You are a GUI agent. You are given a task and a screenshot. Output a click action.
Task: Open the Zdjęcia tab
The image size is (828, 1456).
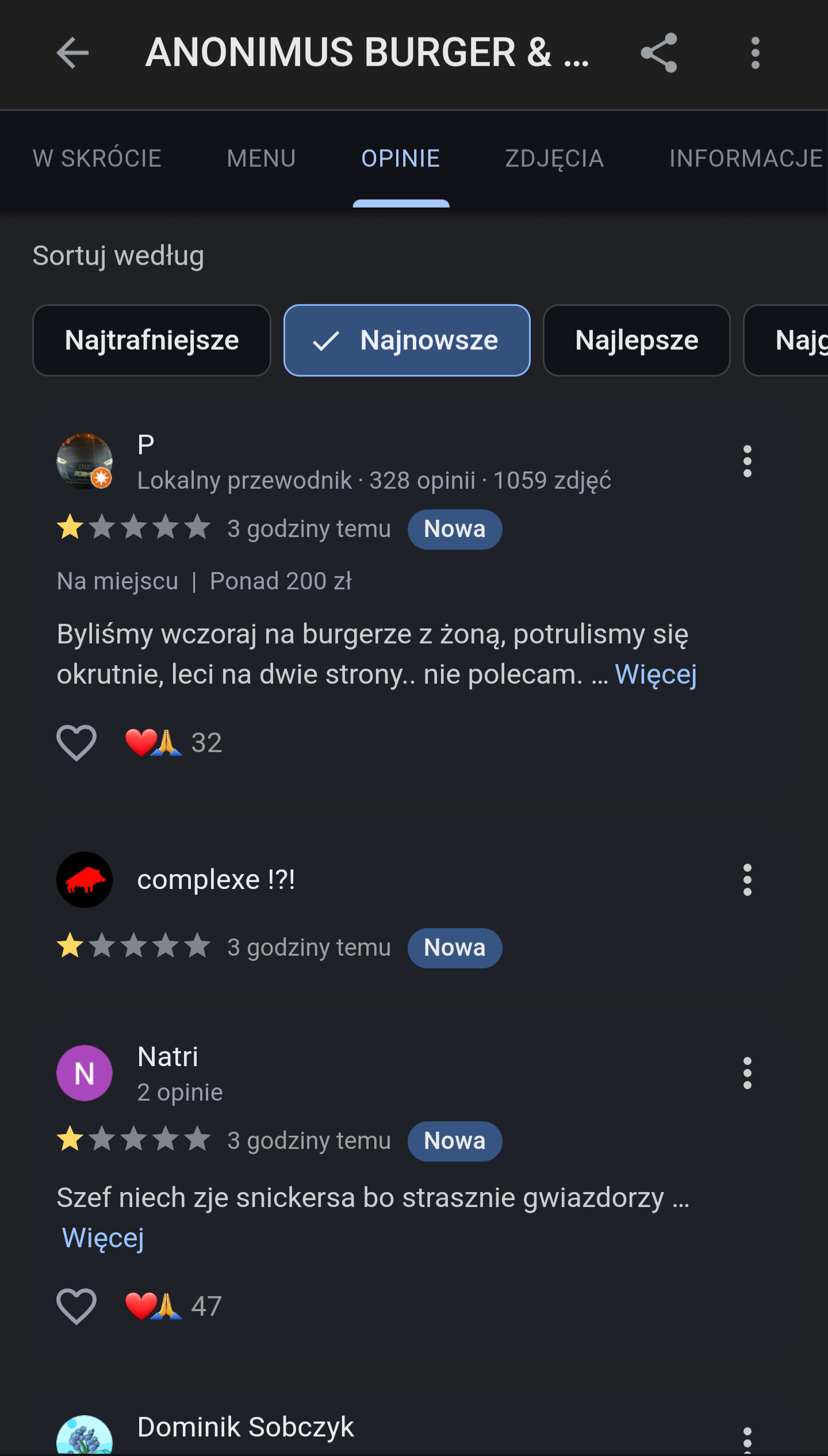[554, 159]
